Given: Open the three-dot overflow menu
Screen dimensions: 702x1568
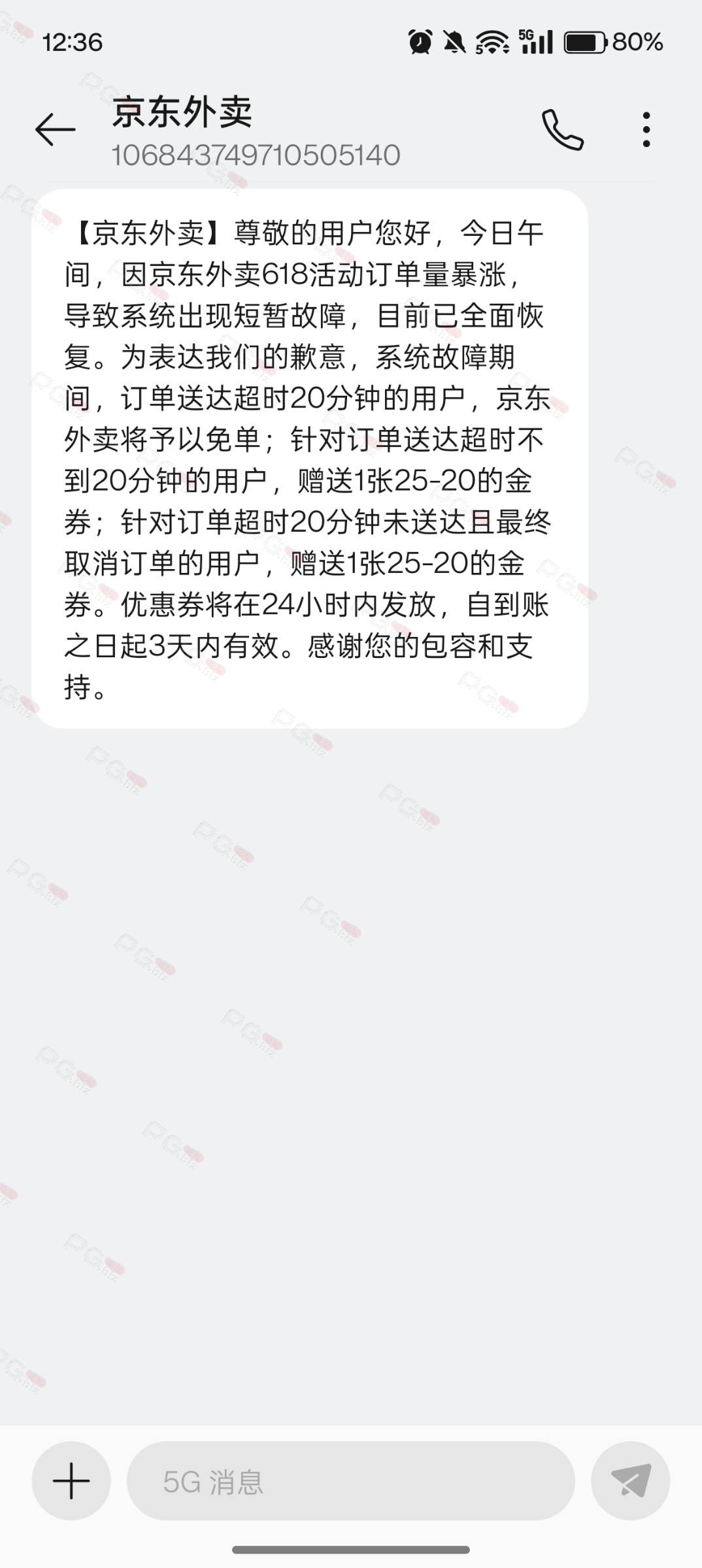Looking at the screenshot, I should pos(646,129).
